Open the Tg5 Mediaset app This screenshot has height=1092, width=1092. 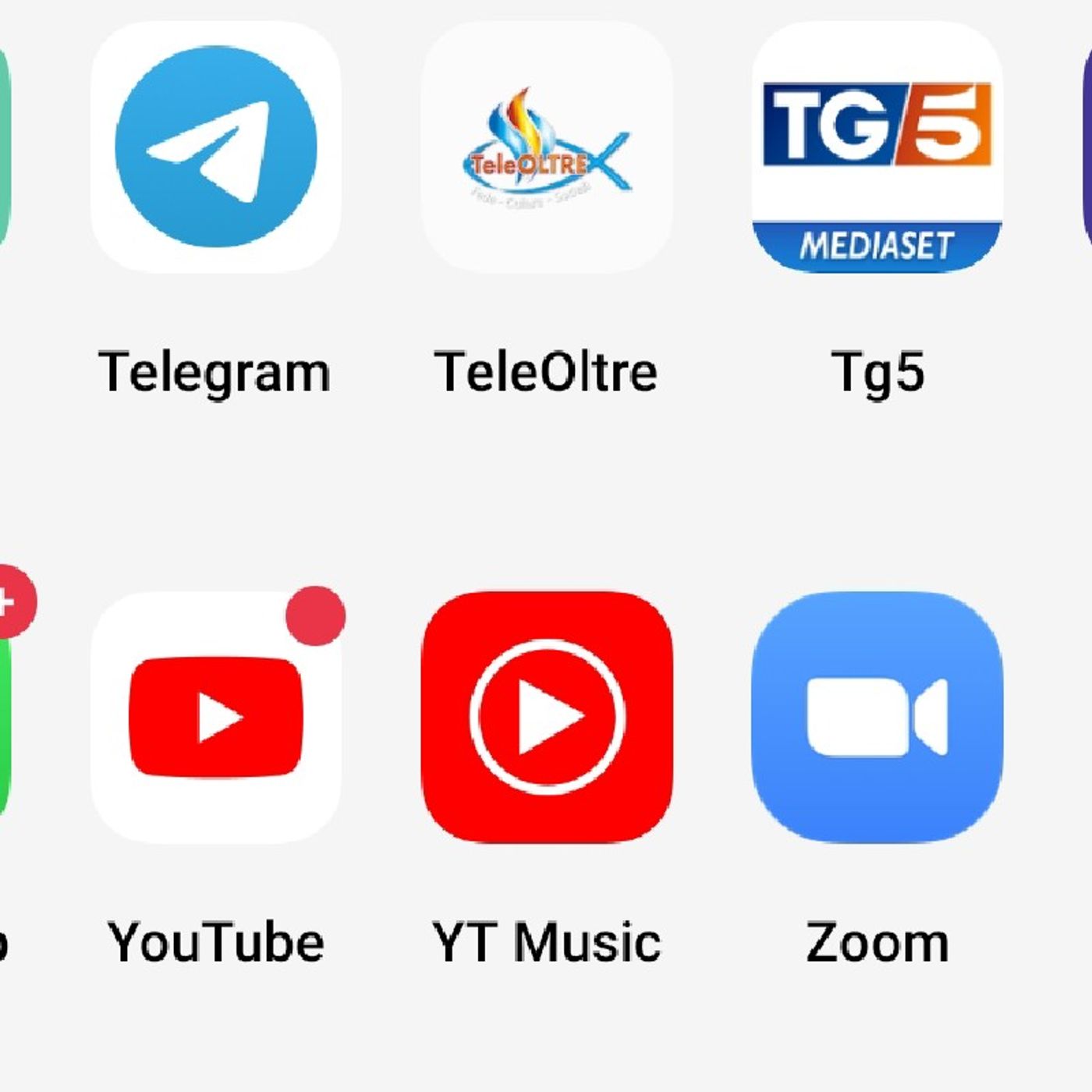[x=877, y=147]
